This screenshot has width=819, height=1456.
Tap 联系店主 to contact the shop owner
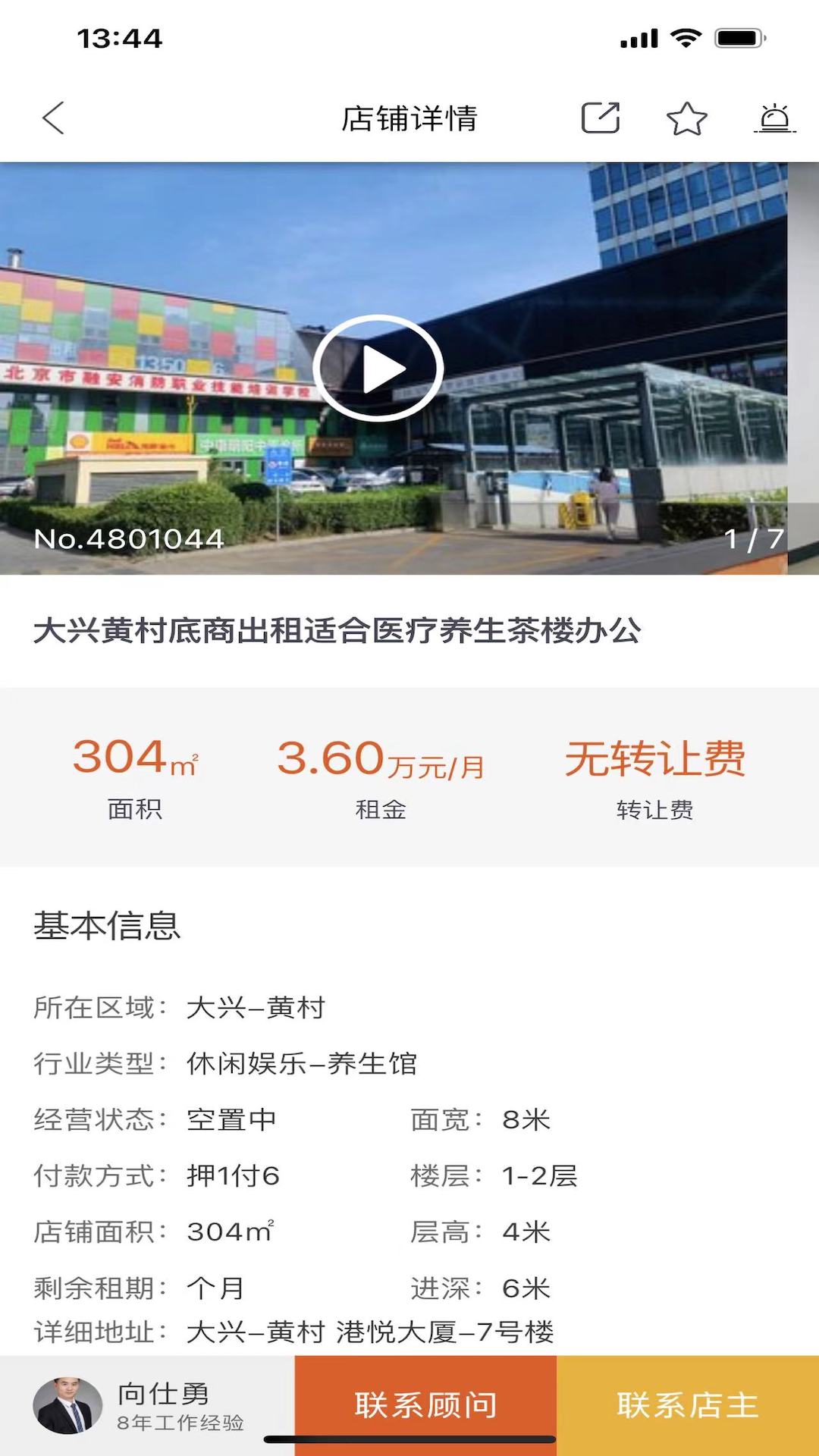coord(687,1404)
